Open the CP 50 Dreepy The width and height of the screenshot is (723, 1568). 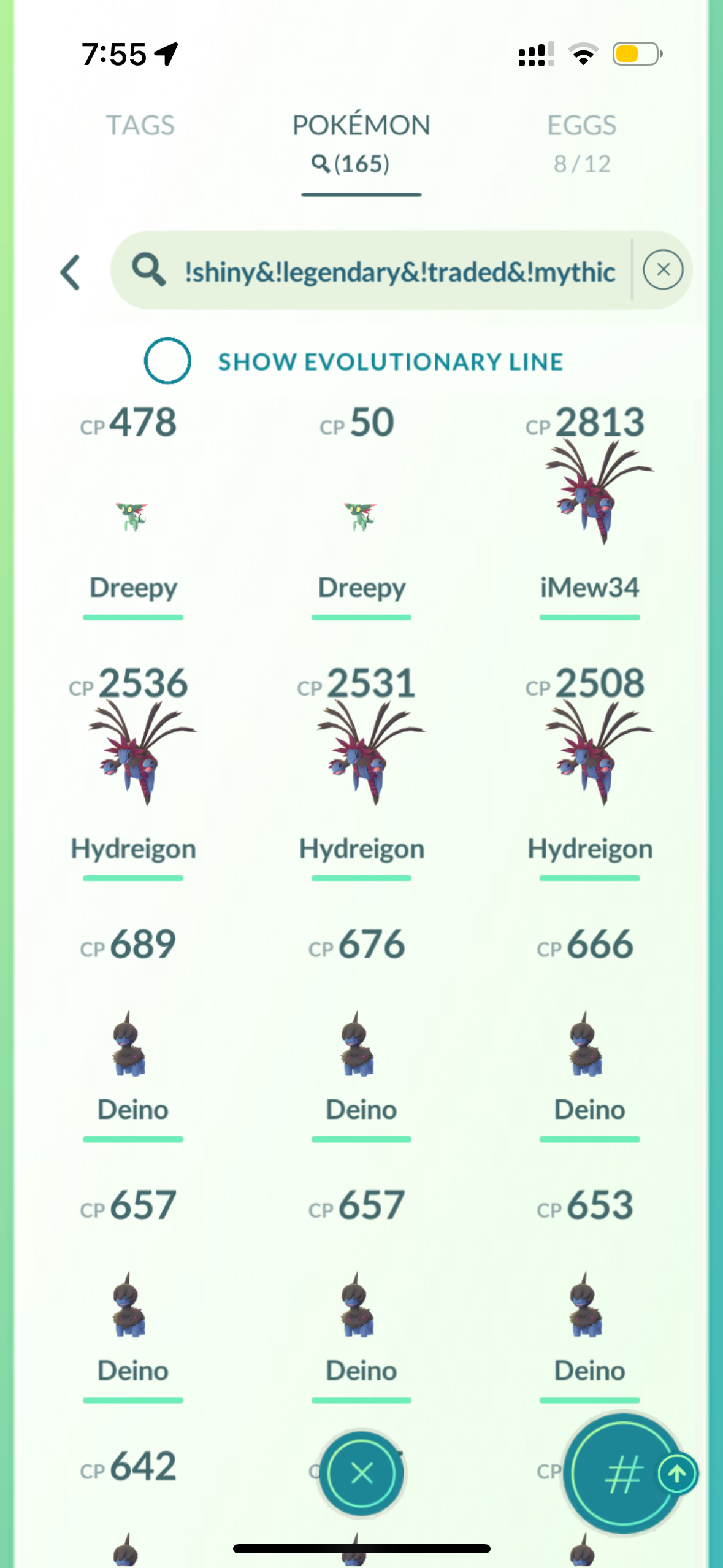coord(361,516)
